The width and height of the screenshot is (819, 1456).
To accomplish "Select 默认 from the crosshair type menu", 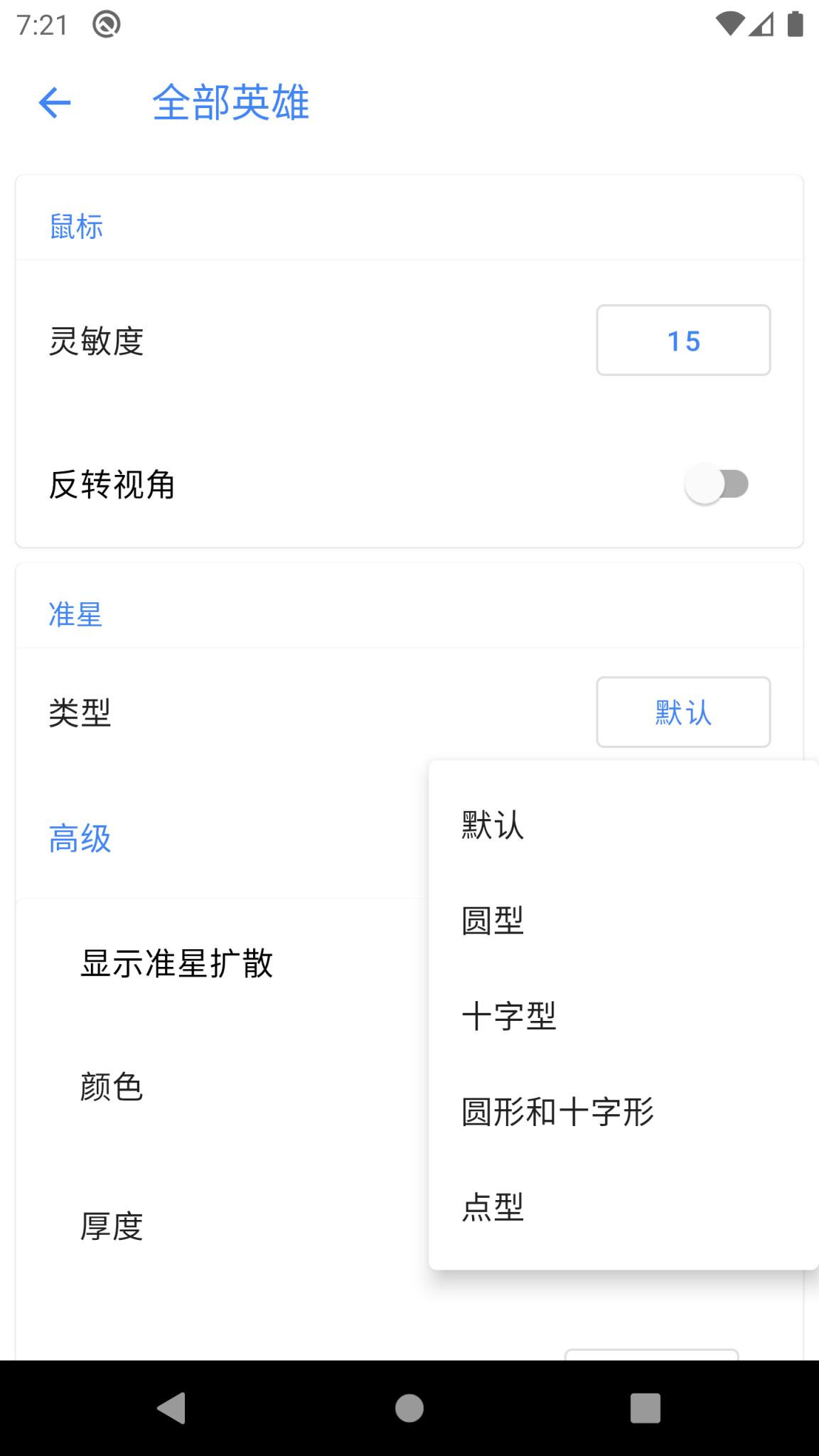I will coord(492,825).
